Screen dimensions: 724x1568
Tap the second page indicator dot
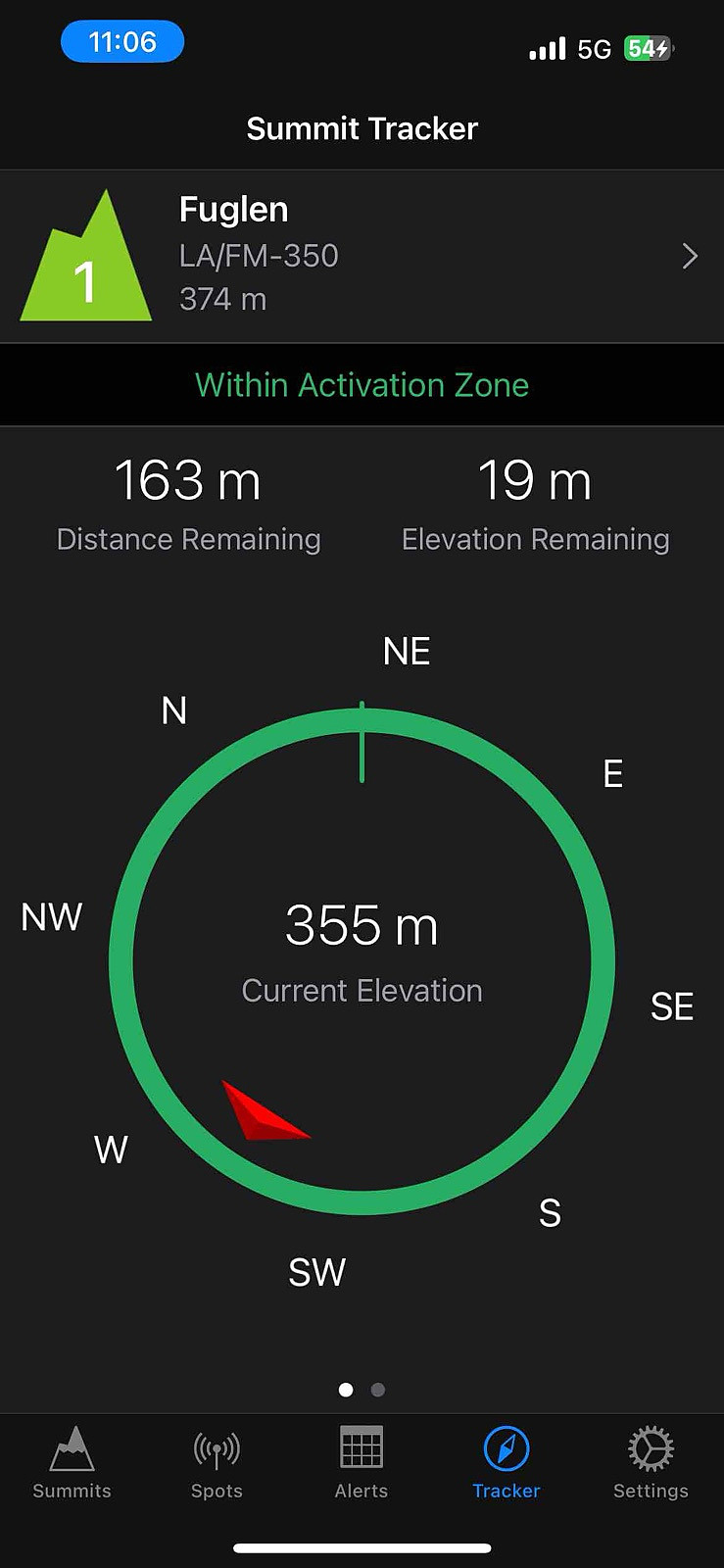(378, 1390)
